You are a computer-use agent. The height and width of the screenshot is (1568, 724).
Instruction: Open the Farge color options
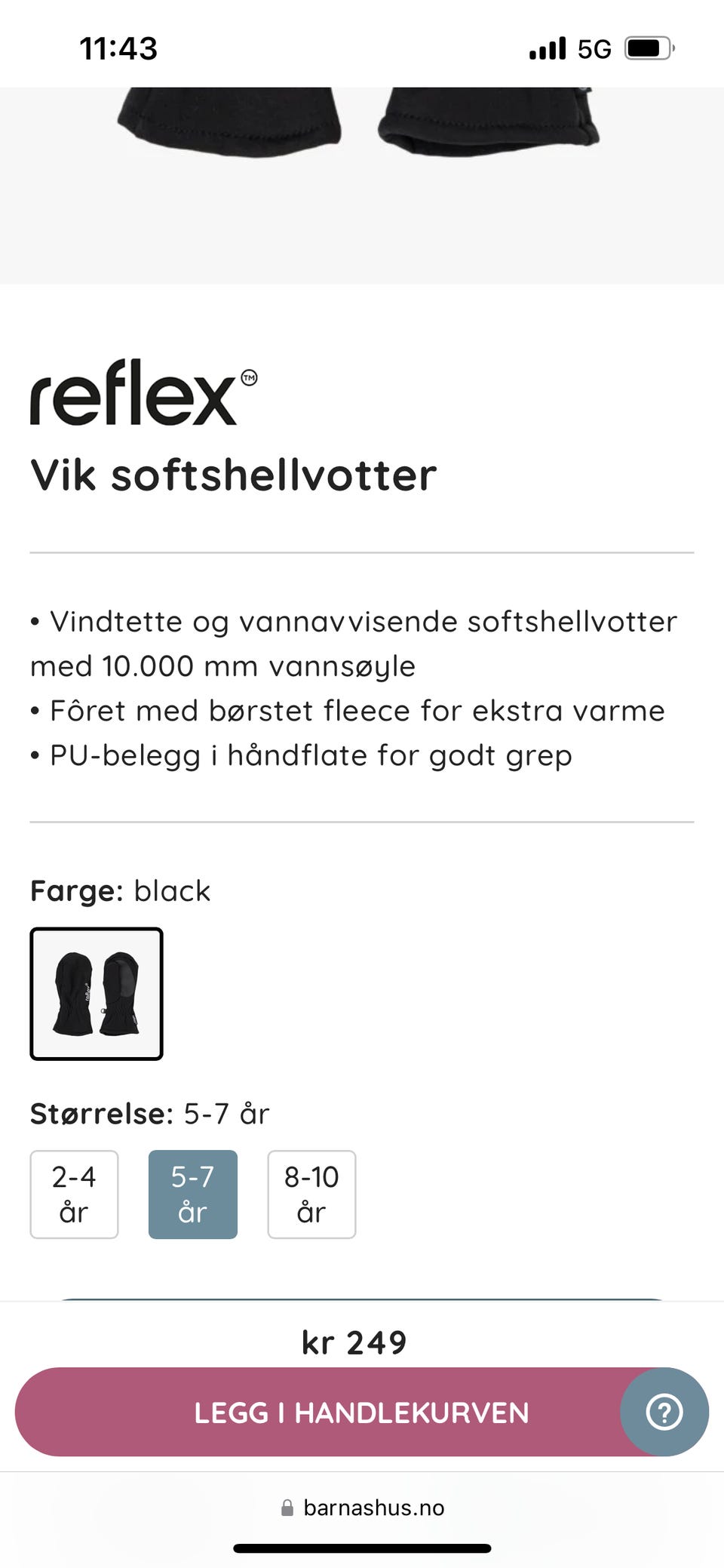click(x=120, y=891)
